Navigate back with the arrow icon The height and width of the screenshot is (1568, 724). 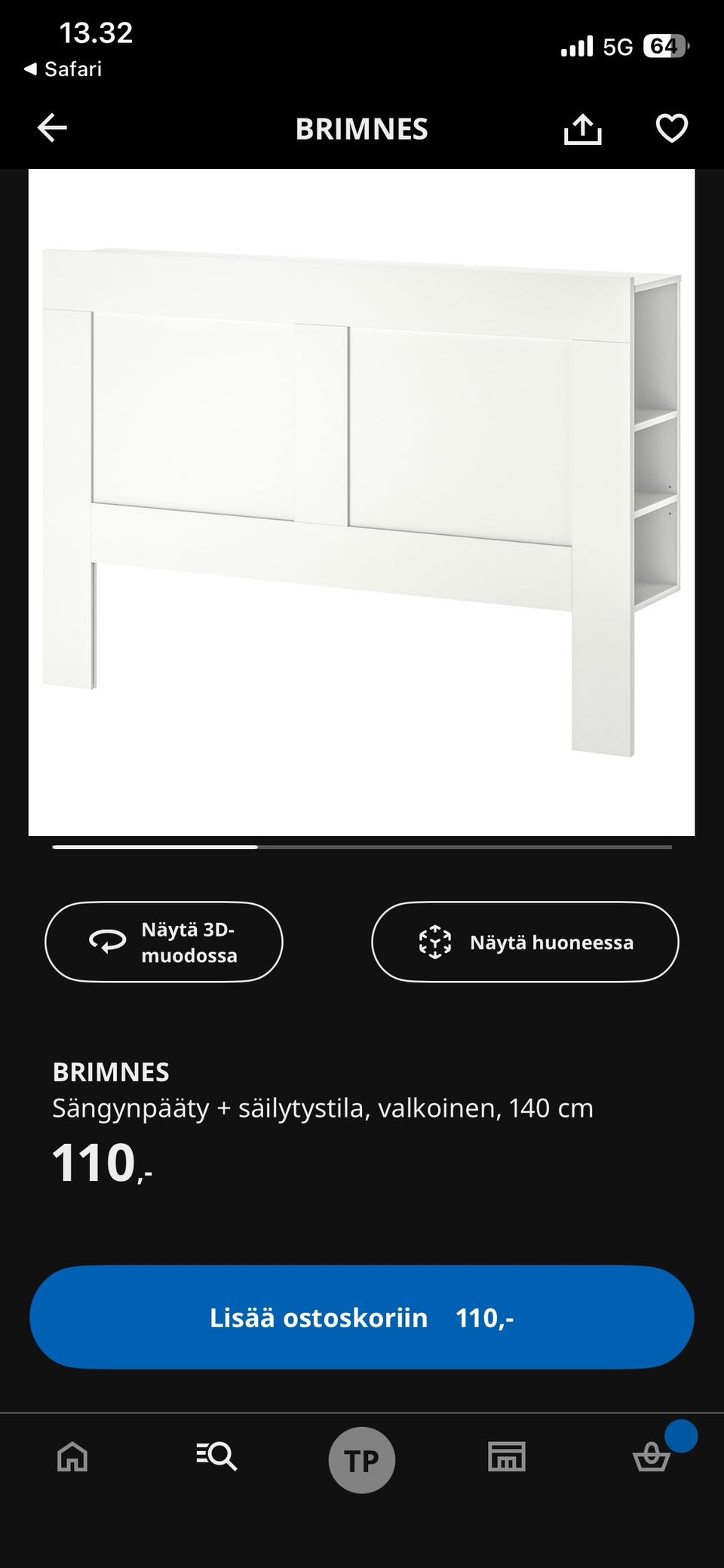pyautogui.click(x=51, y=128)
